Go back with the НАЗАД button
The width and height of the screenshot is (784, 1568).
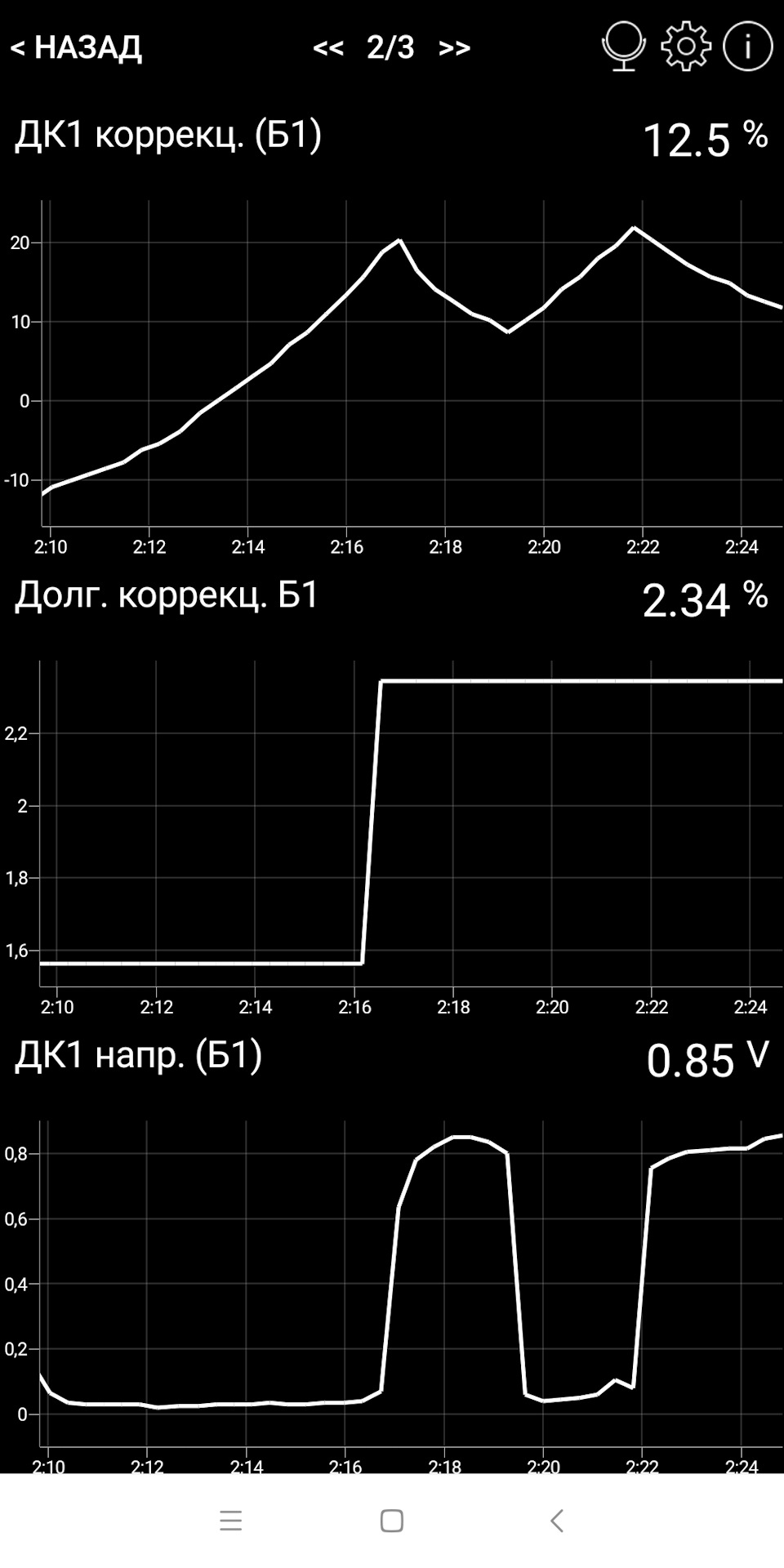pyautogui.click(x=76, y=47)
